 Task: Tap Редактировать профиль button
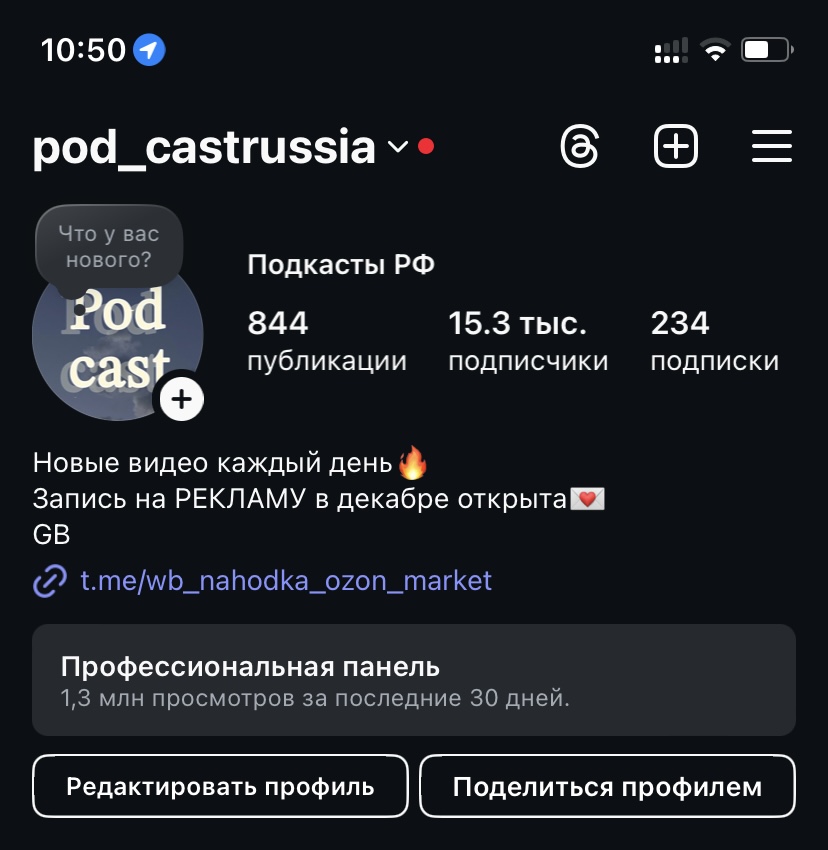point(220,786)
